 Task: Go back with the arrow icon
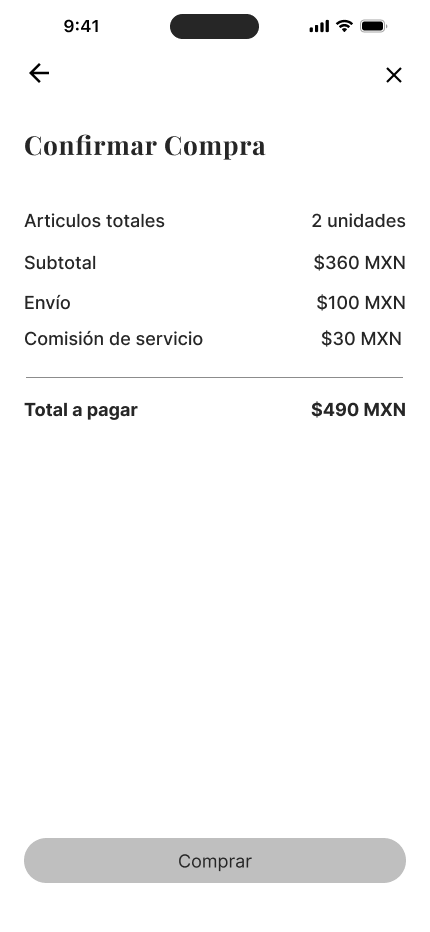pyautogui.click(x=39, y=74)
